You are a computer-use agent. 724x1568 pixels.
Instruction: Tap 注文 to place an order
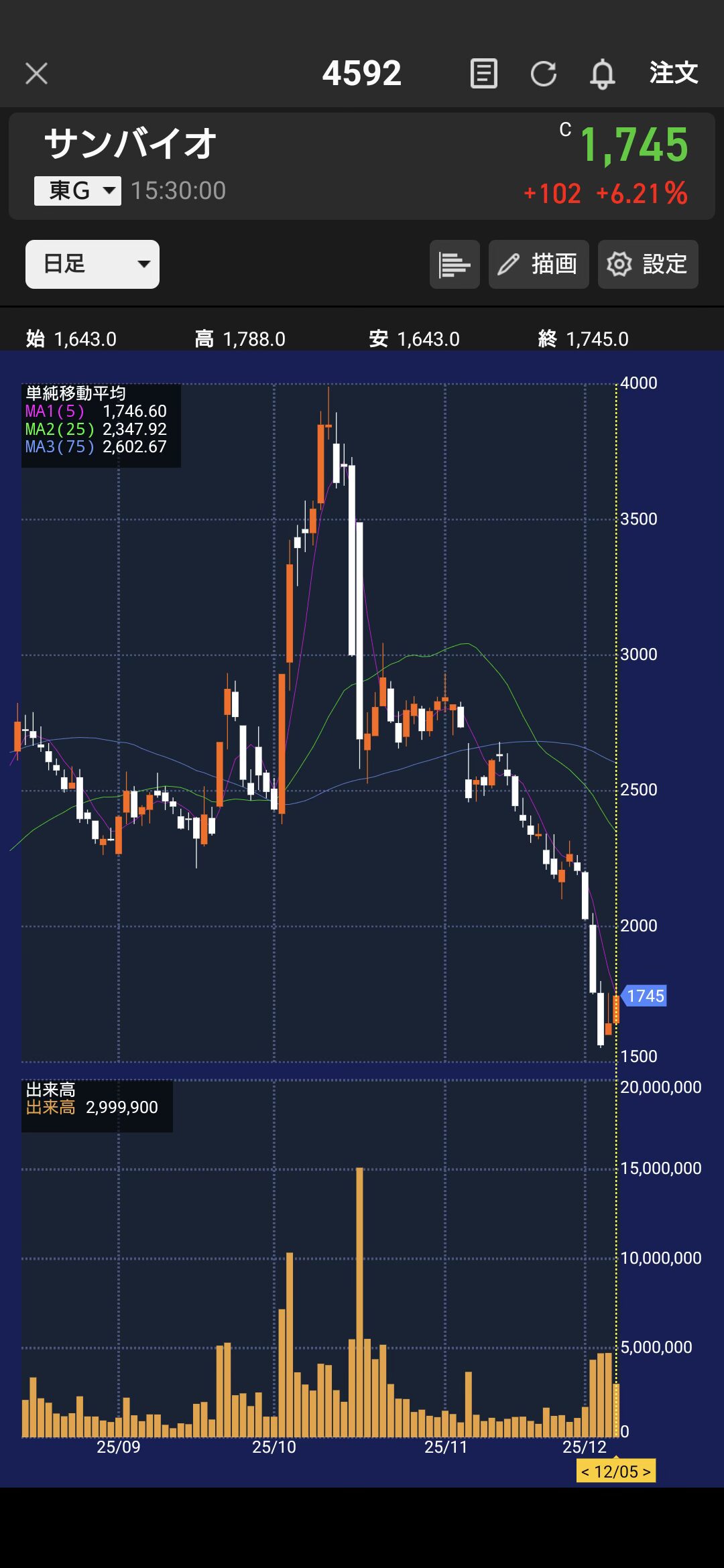(x=673, y=73)
